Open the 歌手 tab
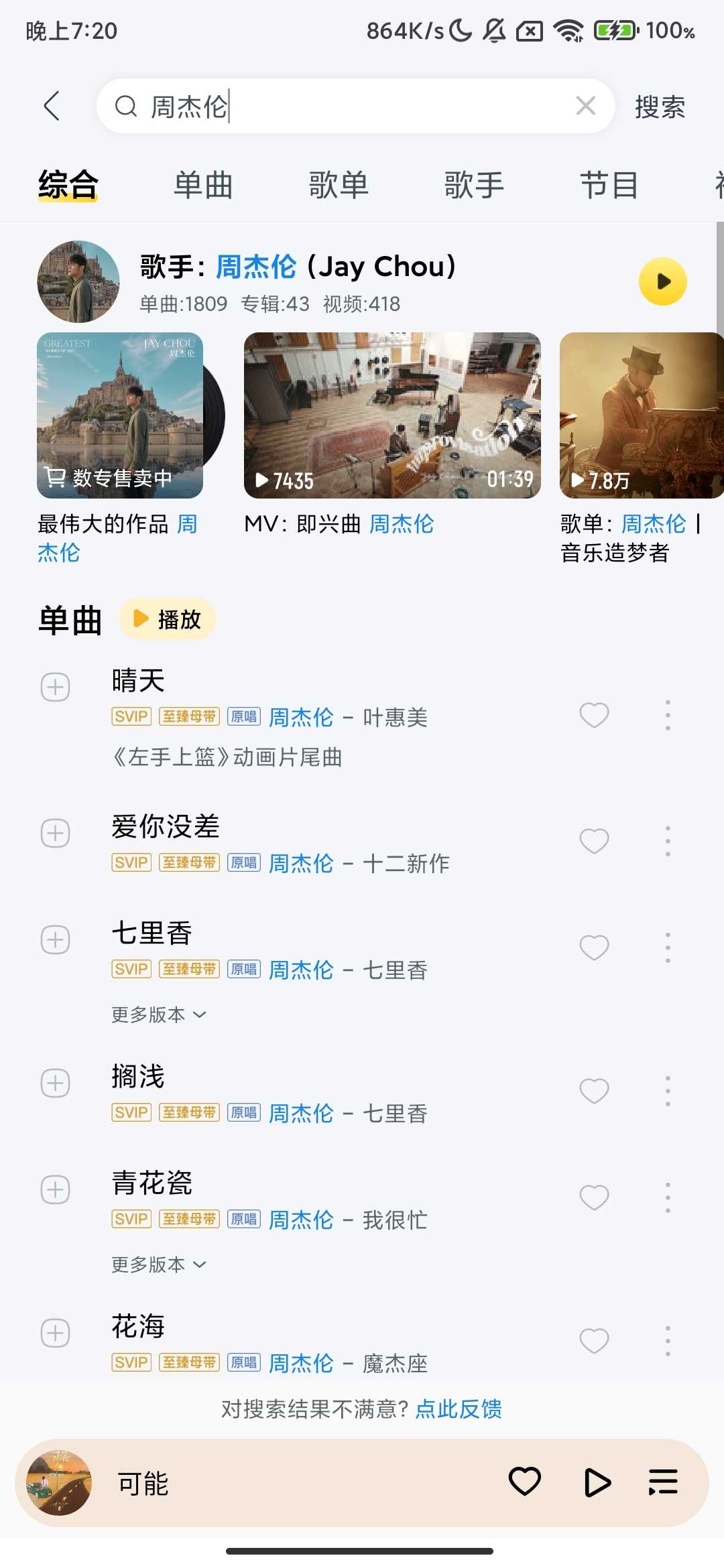Image resolution: width=724 pixels, height=1568 pixels. (474, 185)
